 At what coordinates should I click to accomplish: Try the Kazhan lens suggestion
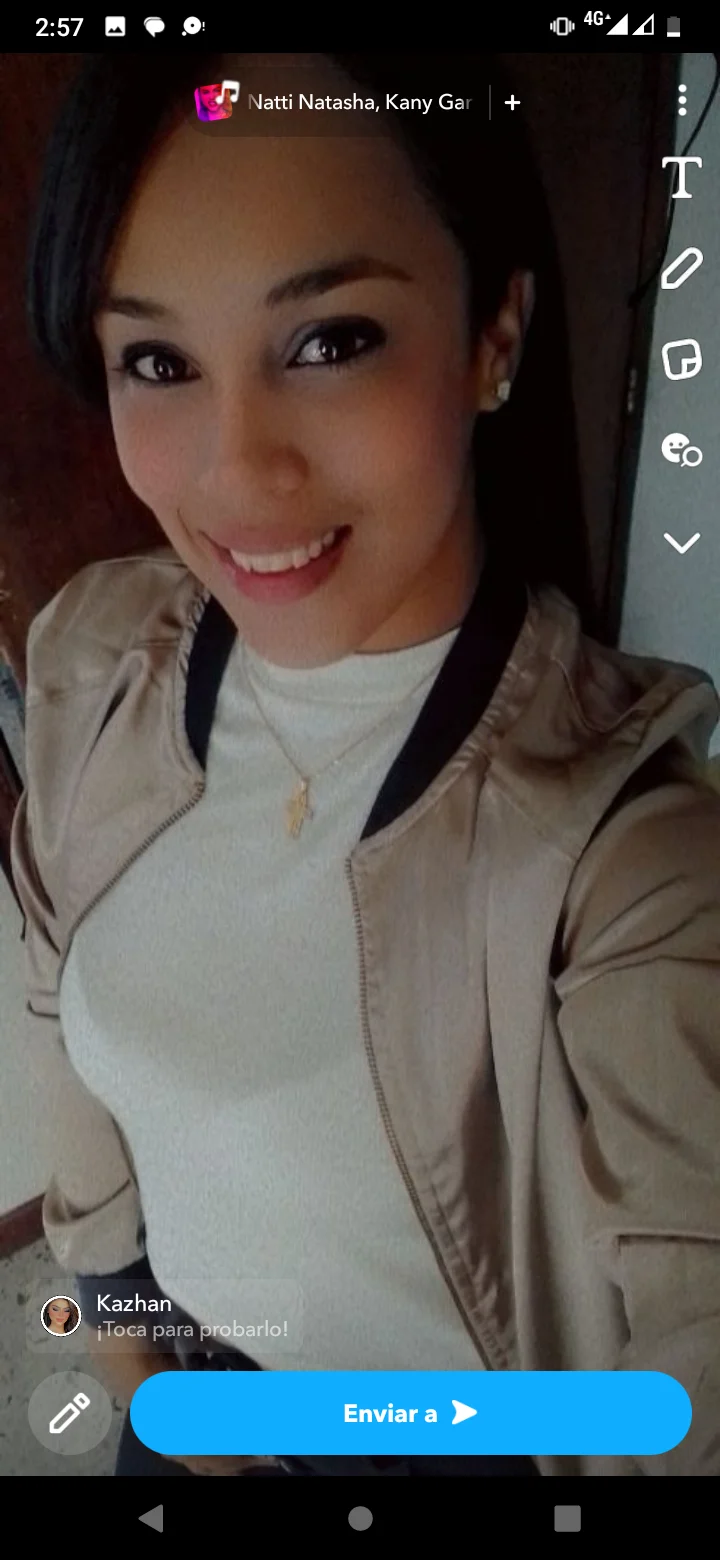pos(165,1316)
